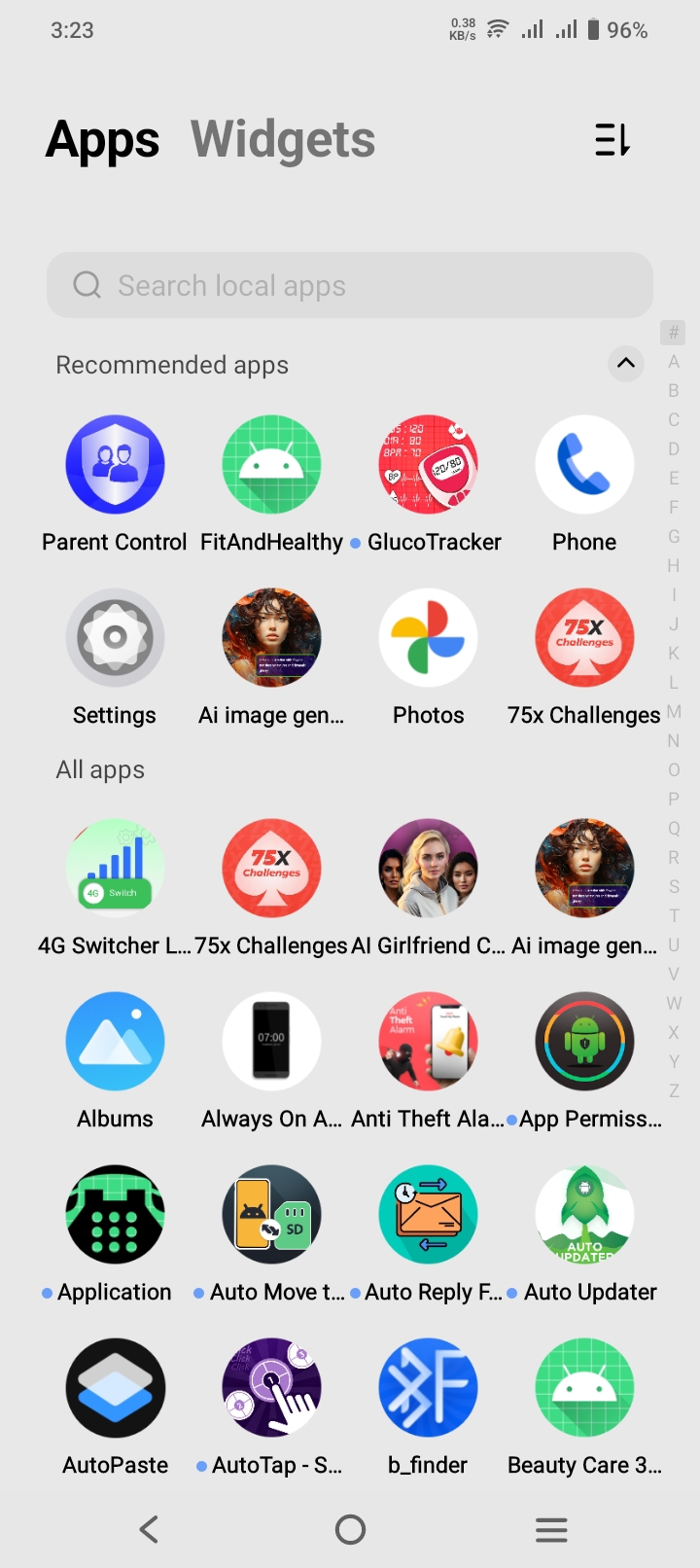Open Parent Control app

[x=115, y=465]
